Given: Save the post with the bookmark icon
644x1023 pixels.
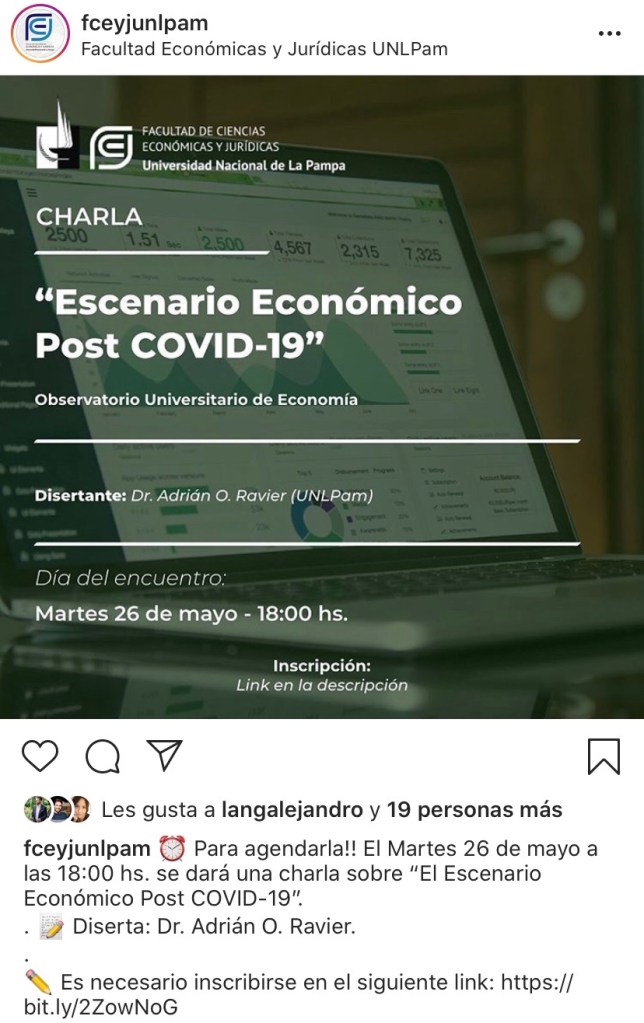Looking at the screenshot, I should point(603,756).
